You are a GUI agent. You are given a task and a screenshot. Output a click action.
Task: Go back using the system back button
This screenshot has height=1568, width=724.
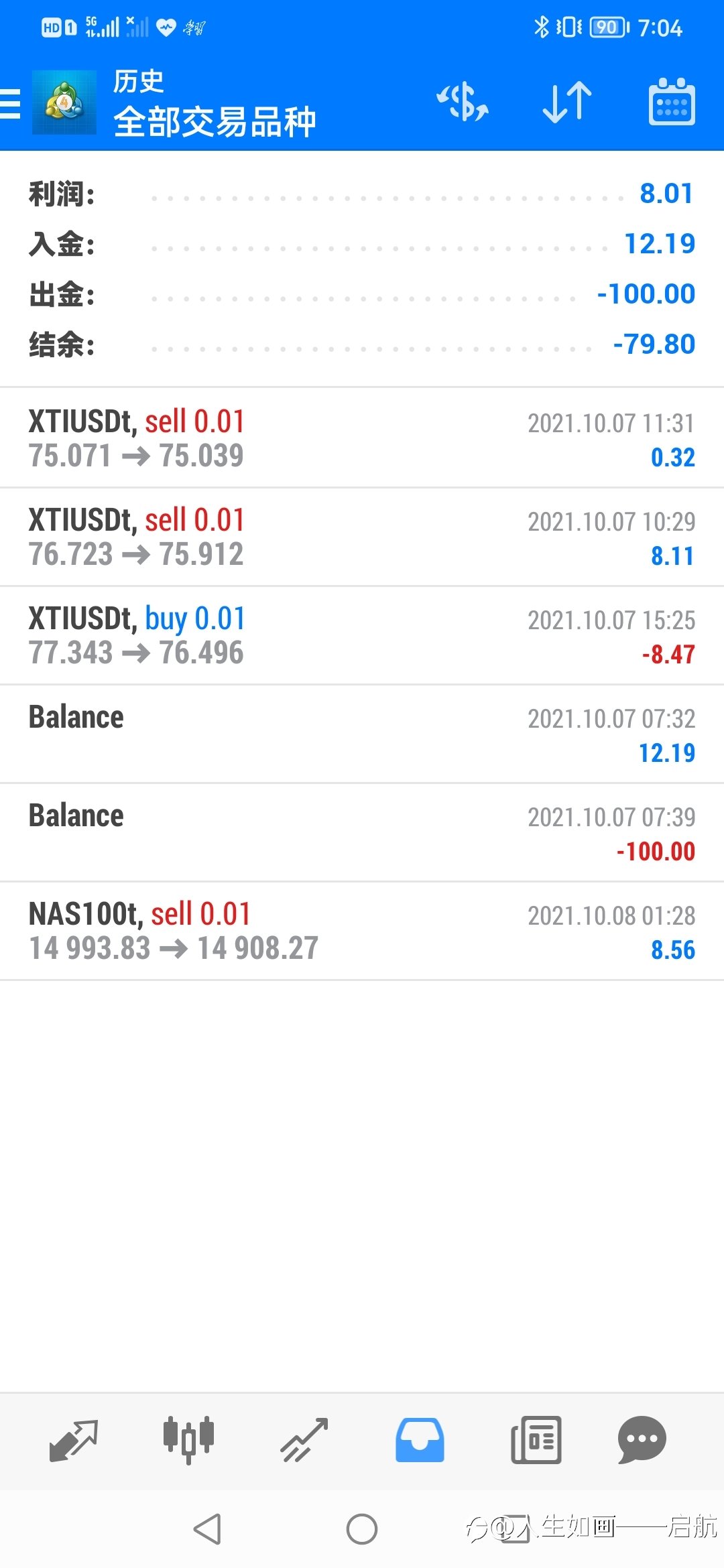click(207, 1529)
